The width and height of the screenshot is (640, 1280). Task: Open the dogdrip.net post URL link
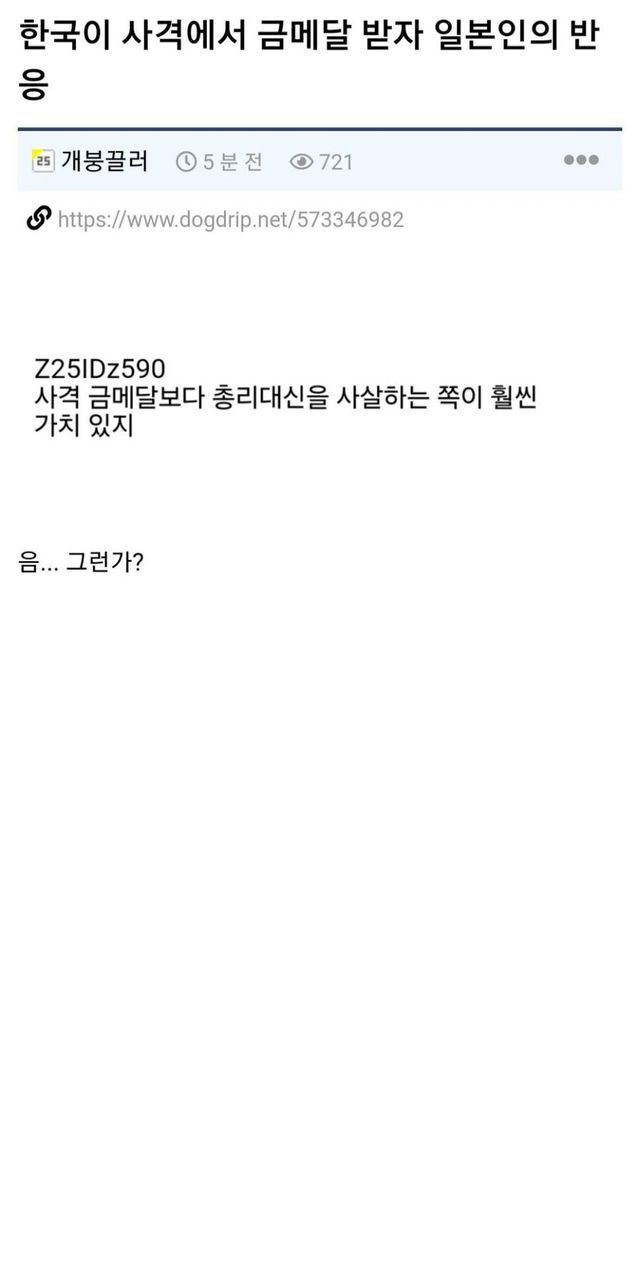click(230, 219)
